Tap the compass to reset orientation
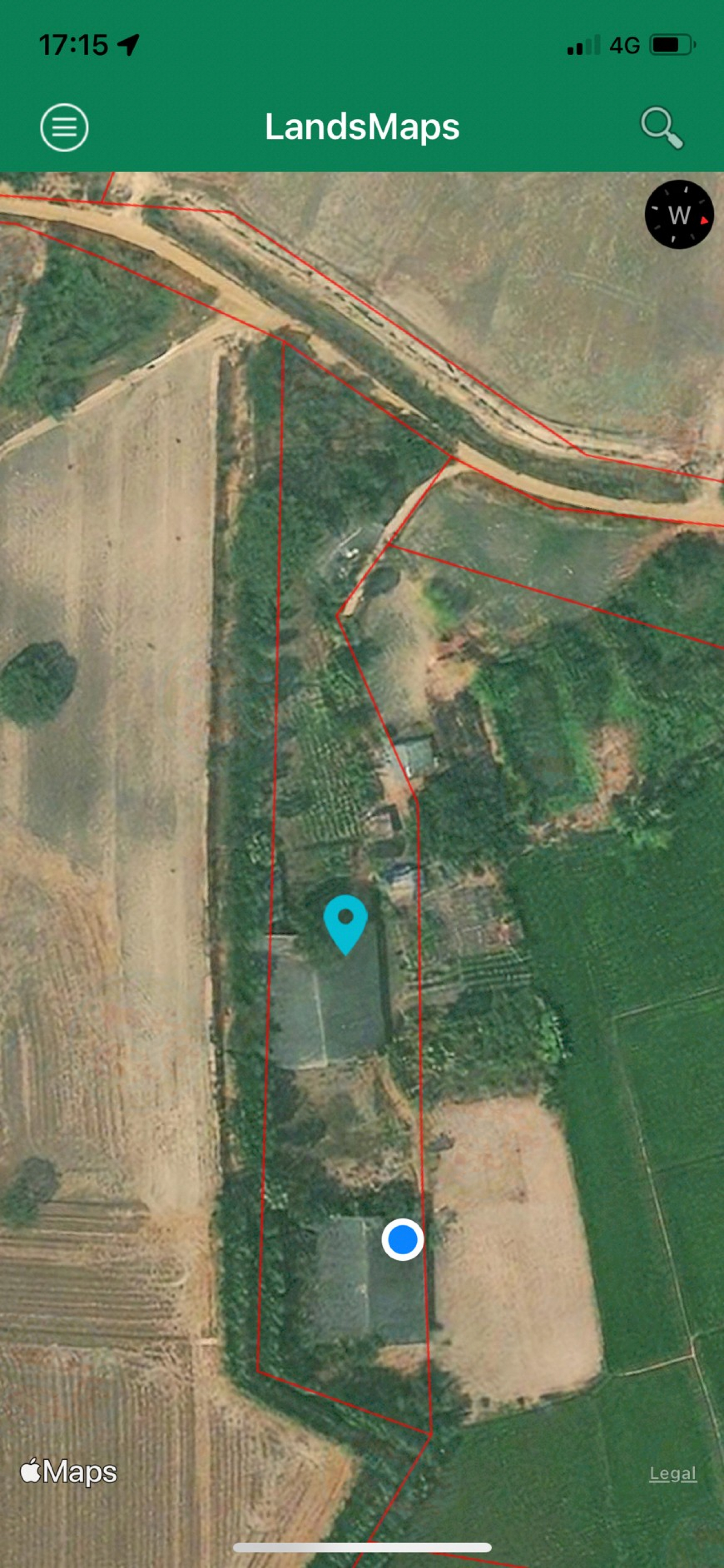This screenshot has height=1568, width=724. (678, 214)
